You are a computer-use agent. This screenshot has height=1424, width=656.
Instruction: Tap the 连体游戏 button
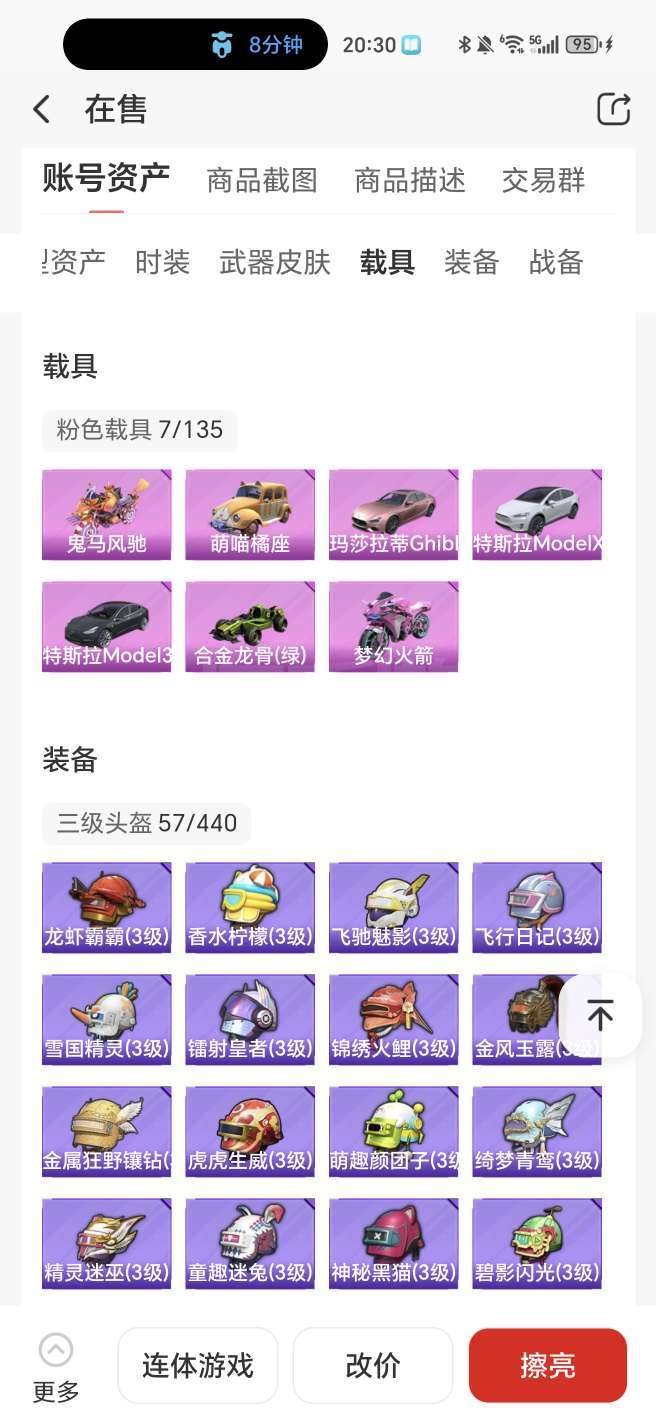point(198,1366)
